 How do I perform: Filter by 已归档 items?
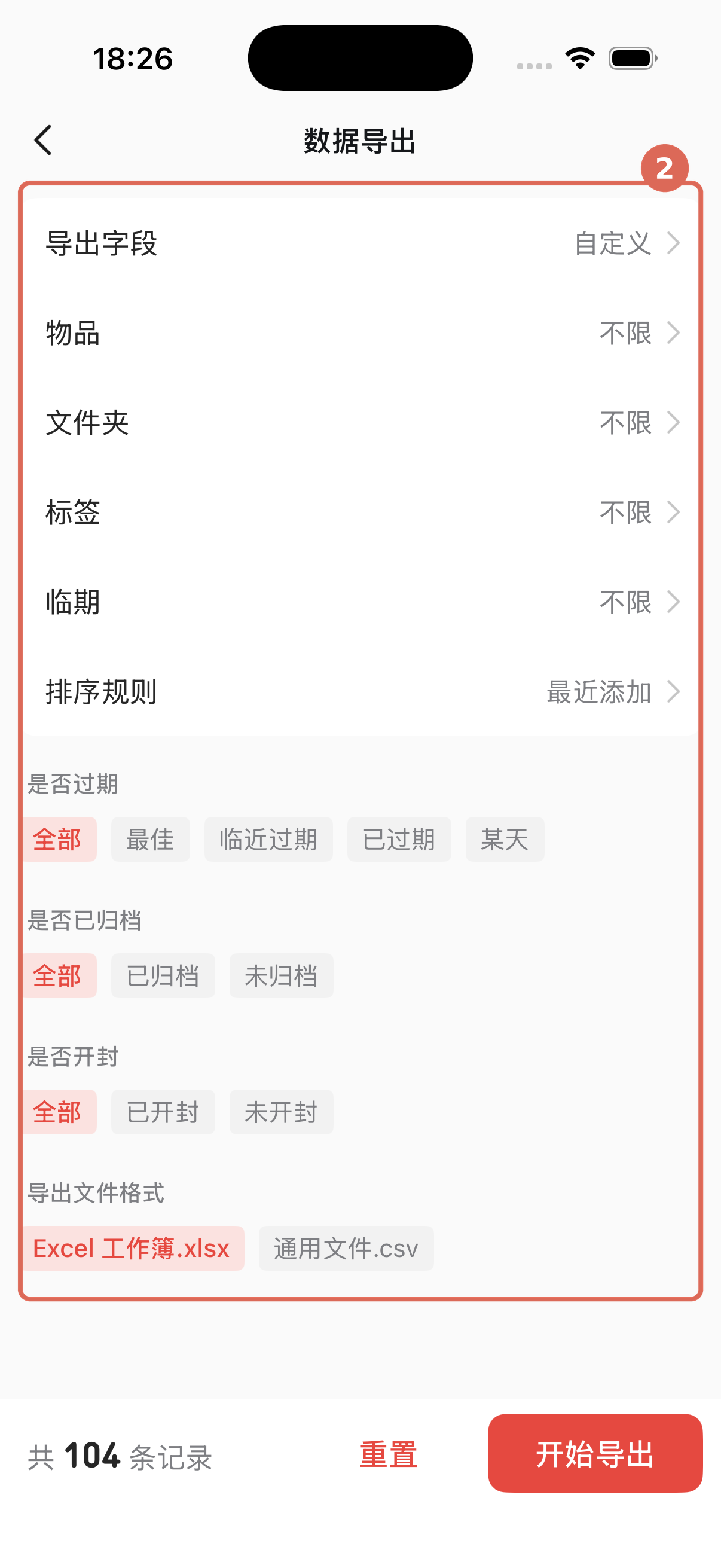(163, 976)
